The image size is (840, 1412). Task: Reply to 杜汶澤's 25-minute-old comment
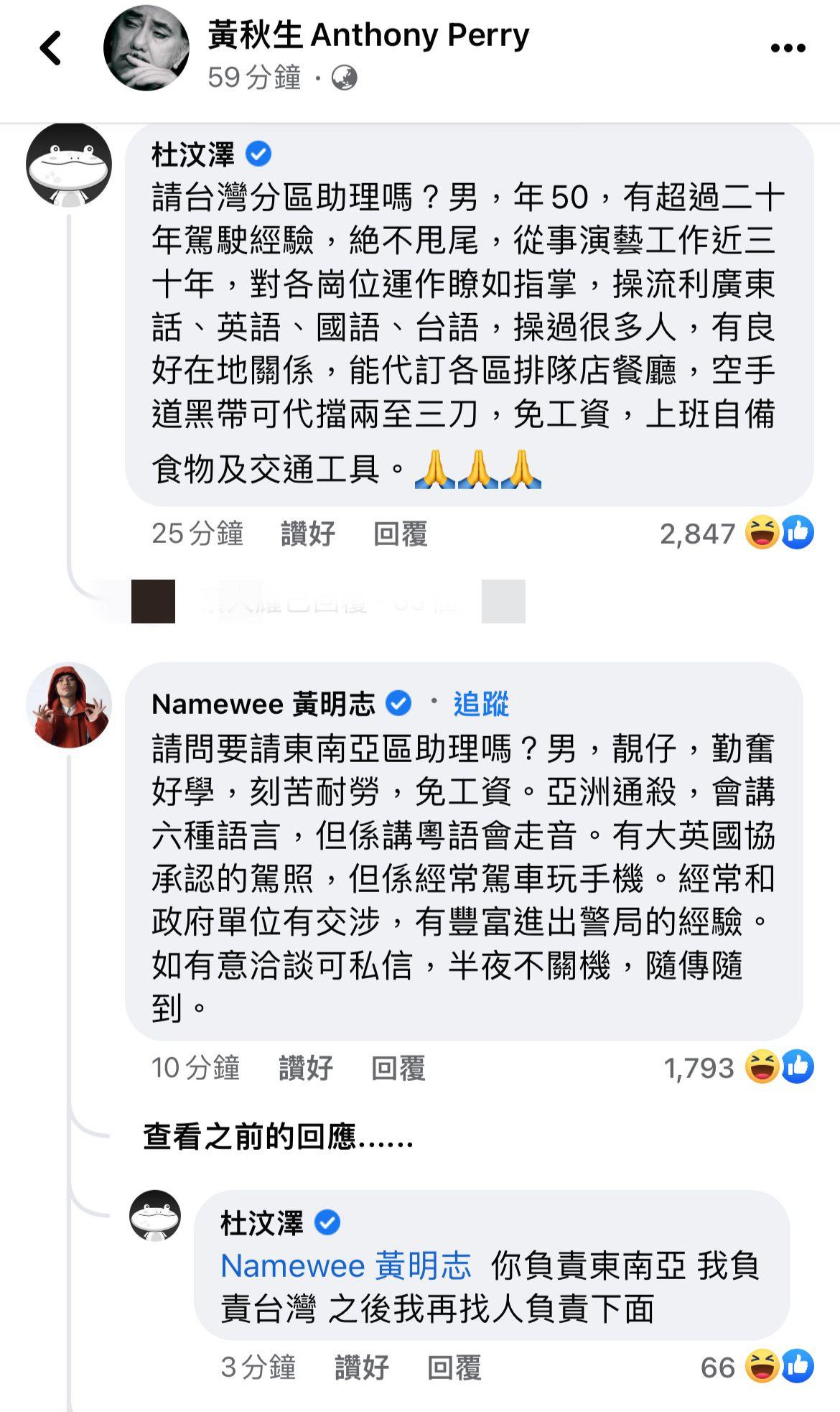400,534
